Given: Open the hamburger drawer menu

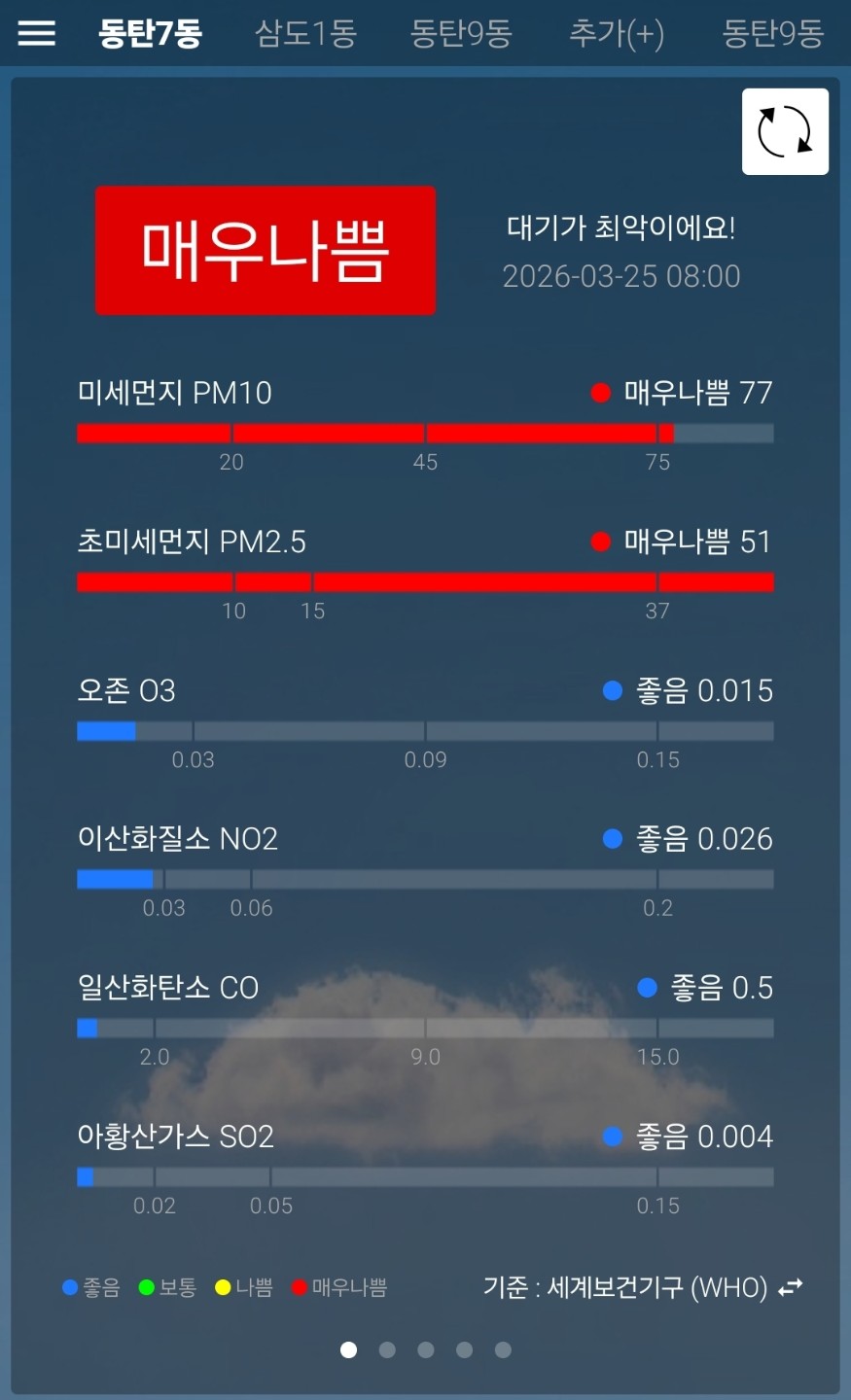Looking at the screenshot, I should [x=37, y=33].
